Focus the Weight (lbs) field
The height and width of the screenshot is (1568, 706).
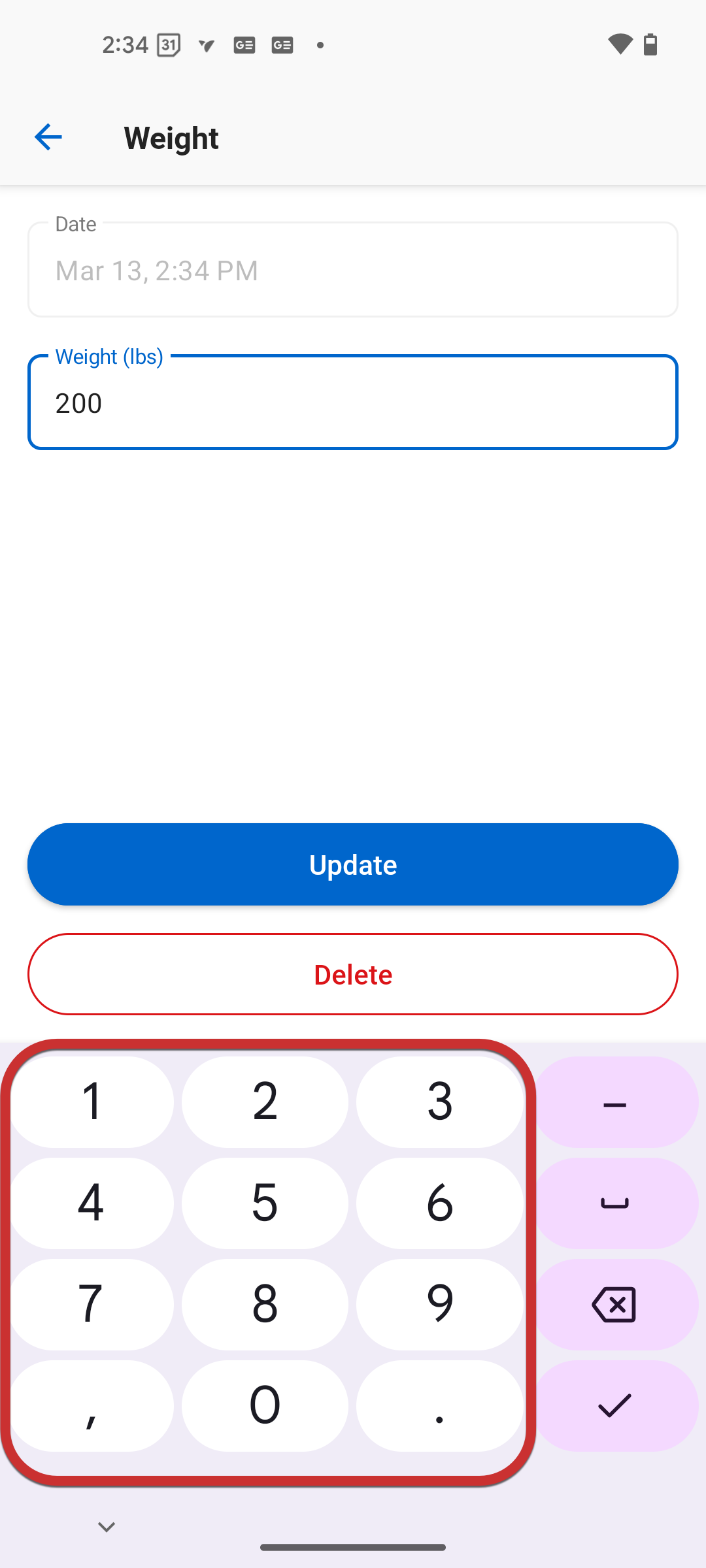(353, 402)
